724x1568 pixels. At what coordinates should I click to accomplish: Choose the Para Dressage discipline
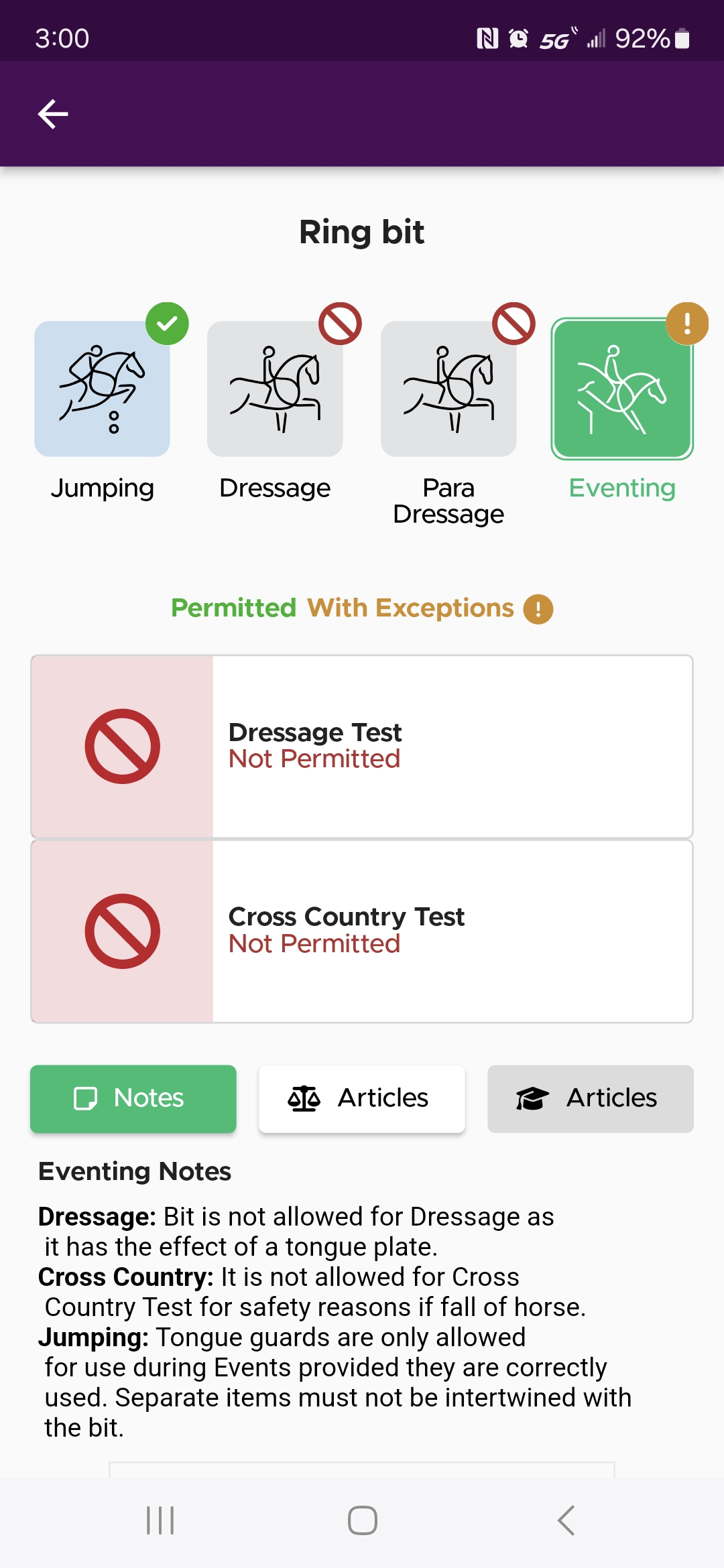click(x=448, y=389)
